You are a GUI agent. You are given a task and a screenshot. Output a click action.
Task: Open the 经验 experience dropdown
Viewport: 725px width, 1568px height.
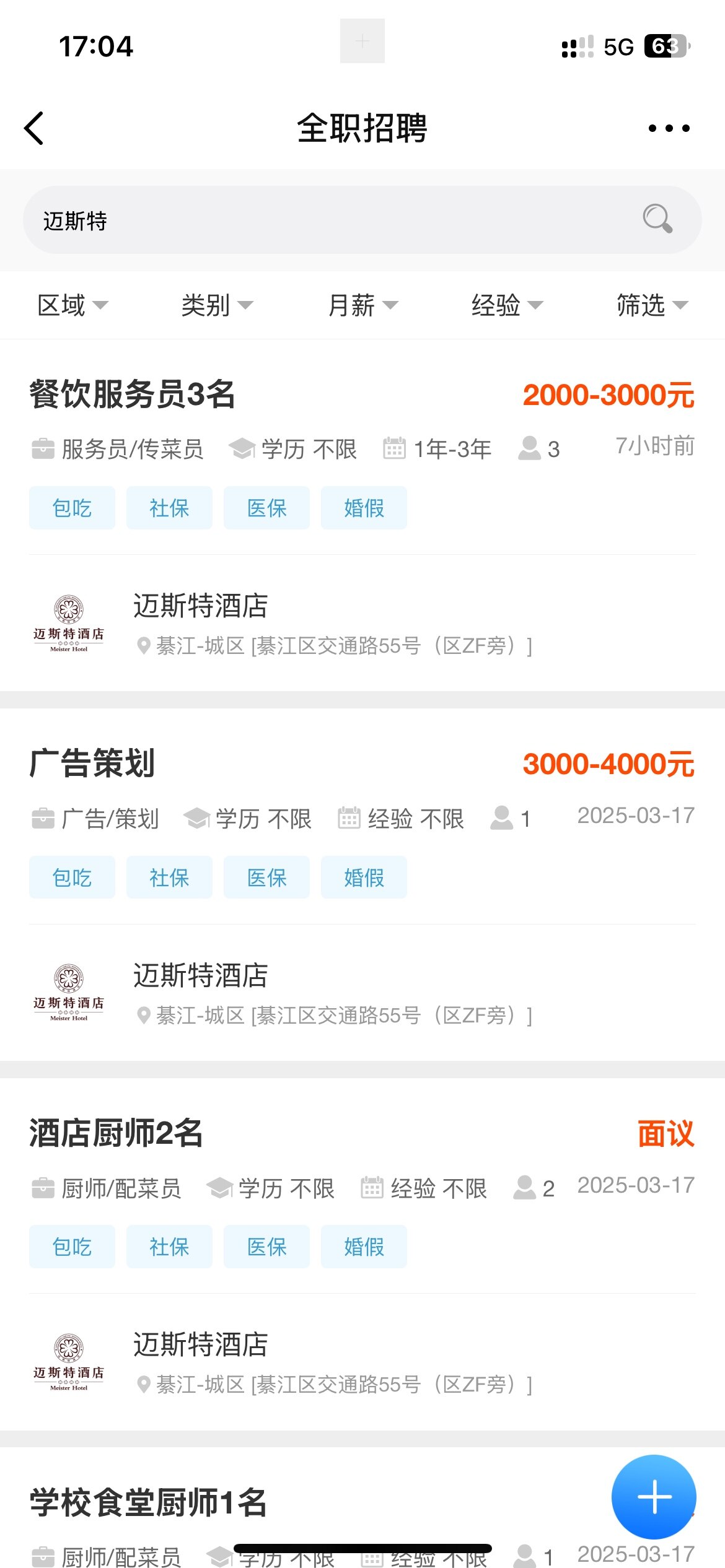click(x=507, y=305)
